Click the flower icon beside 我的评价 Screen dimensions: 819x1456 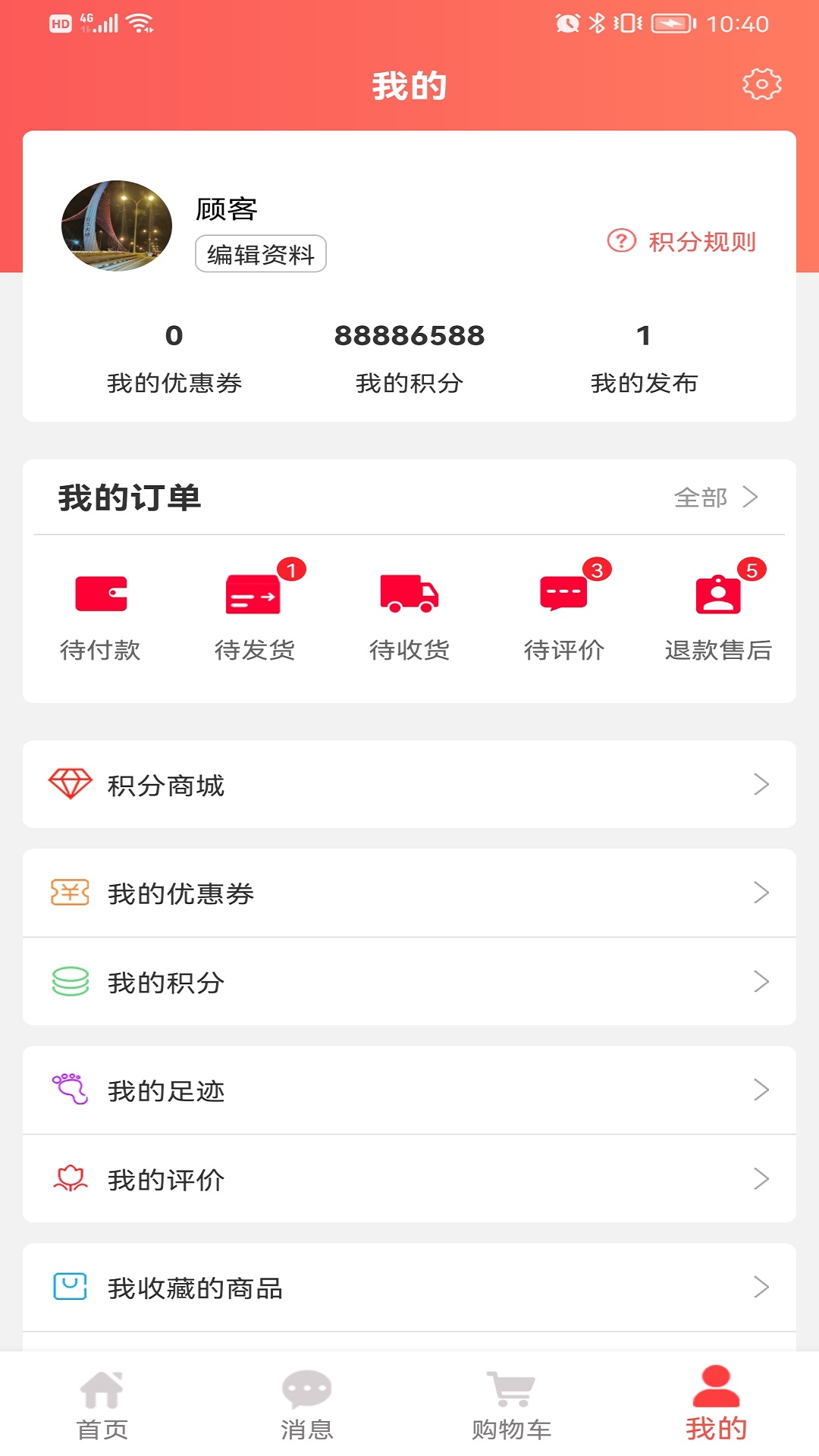click(x=70, y=1179)
